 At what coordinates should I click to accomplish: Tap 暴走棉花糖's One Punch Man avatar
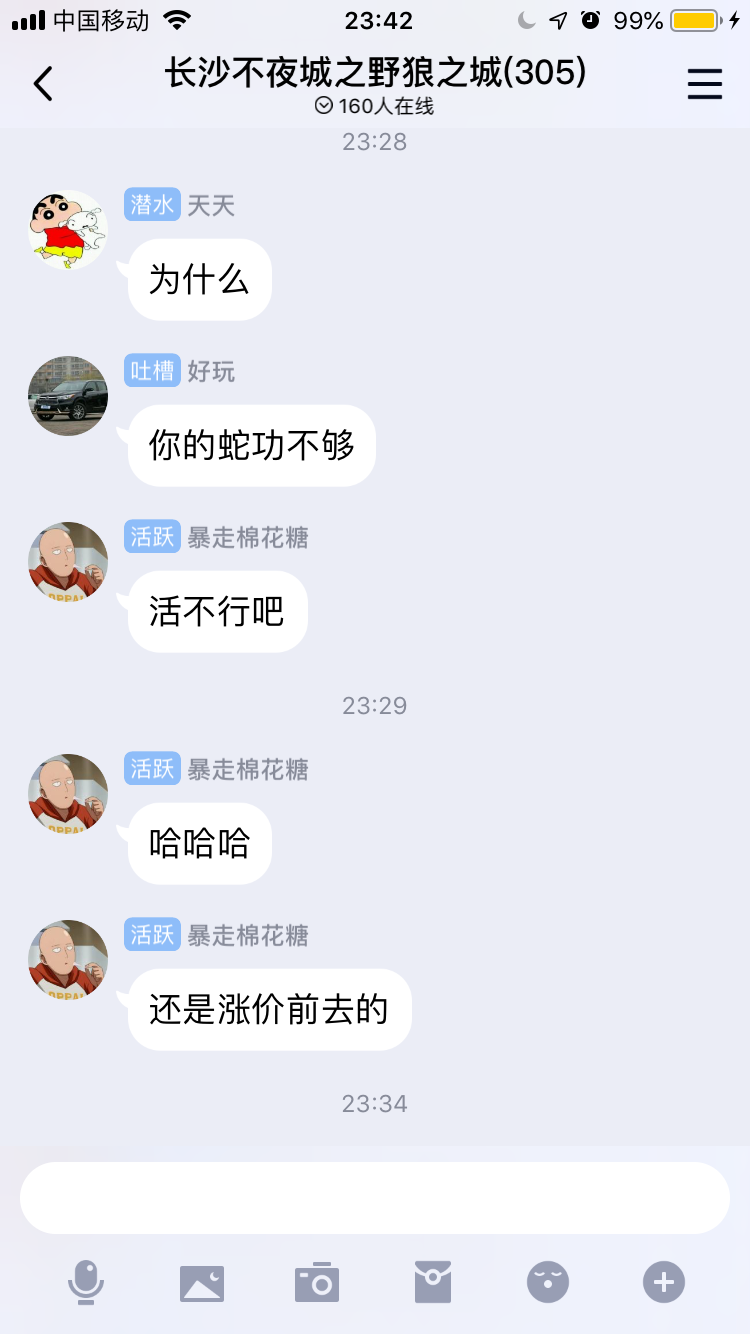pyautogui.click(x=67, y=561)
